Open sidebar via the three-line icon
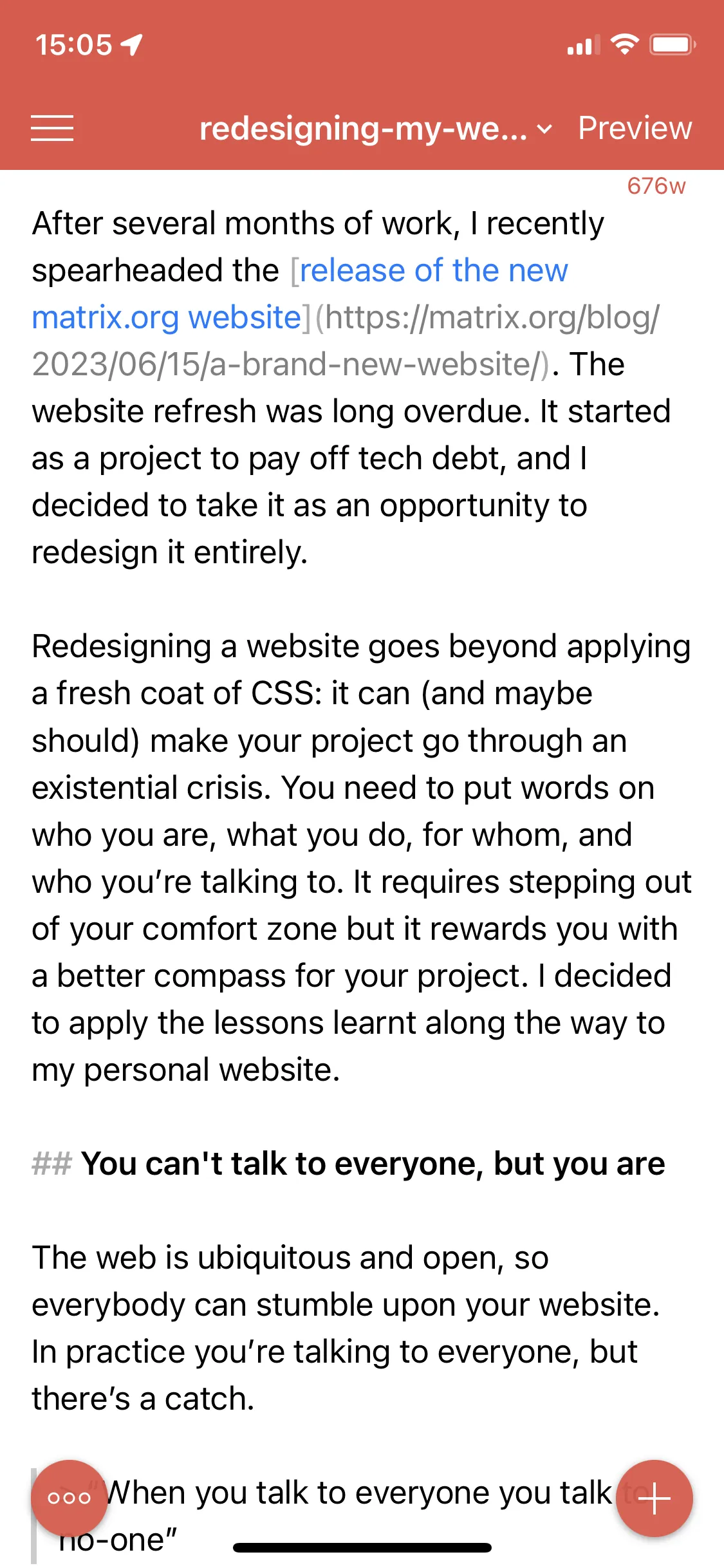This screenshot has height=1568, width=724. point(53,129)
